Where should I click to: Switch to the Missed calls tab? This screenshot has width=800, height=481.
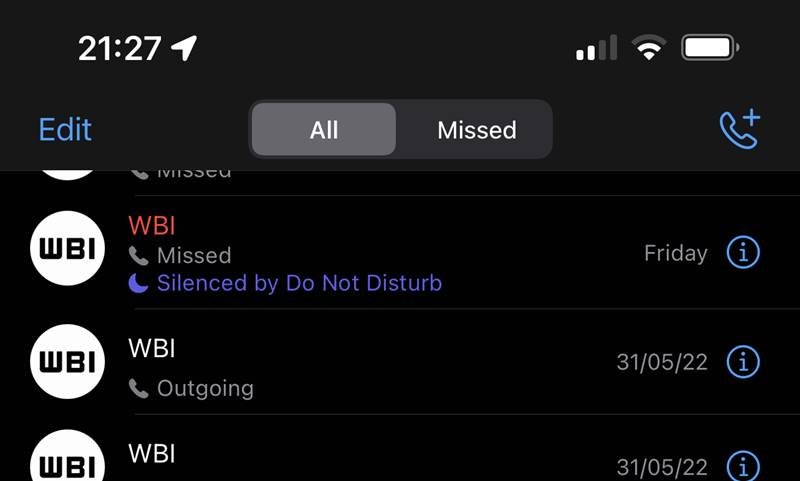[476, 130]
